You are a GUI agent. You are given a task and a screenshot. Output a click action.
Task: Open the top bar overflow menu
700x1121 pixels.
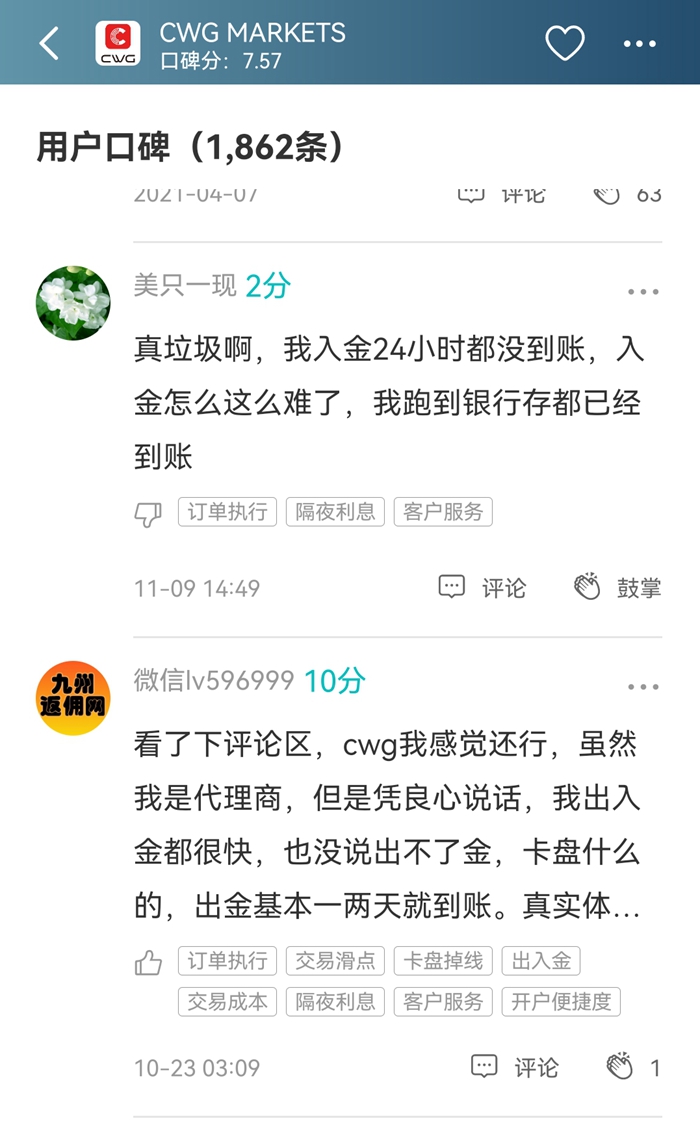click(x=640, y=44)
